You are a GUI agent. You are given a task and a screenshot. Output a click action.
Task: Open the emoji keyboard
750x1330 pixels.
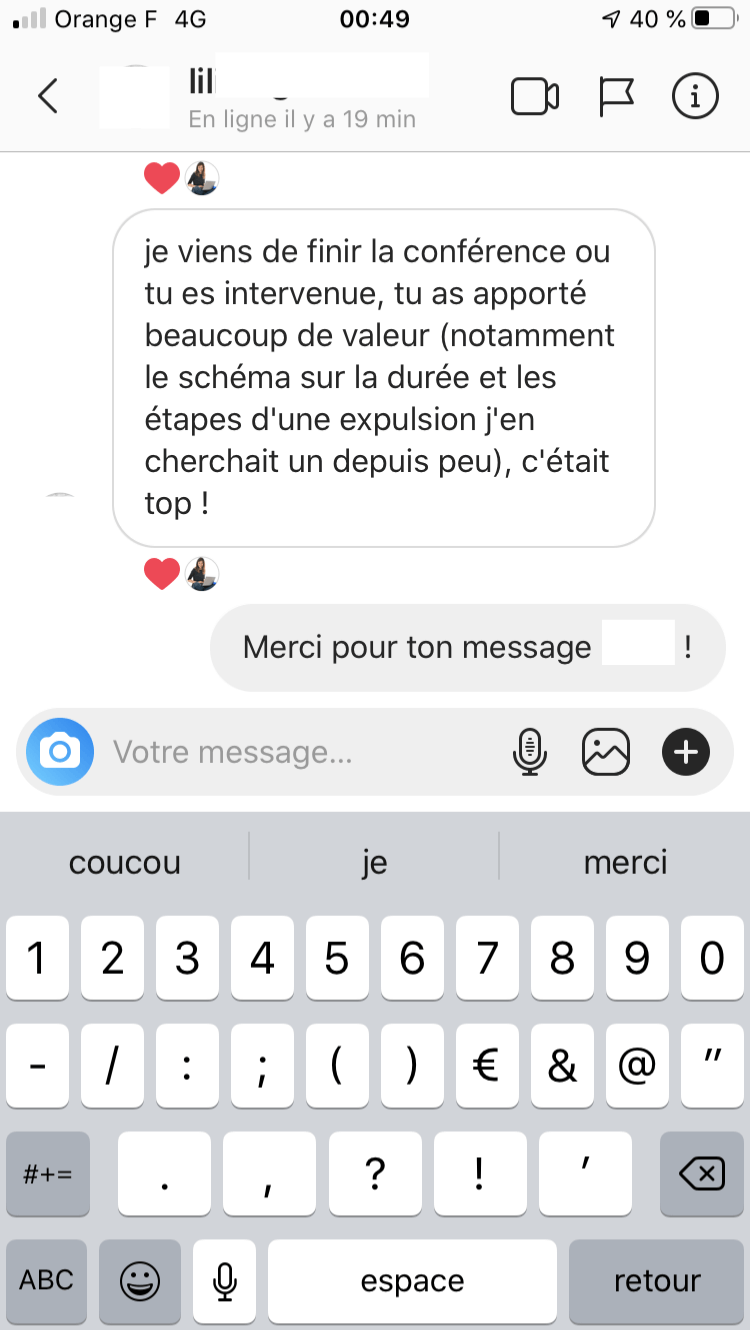click(x=141, y=1280)
